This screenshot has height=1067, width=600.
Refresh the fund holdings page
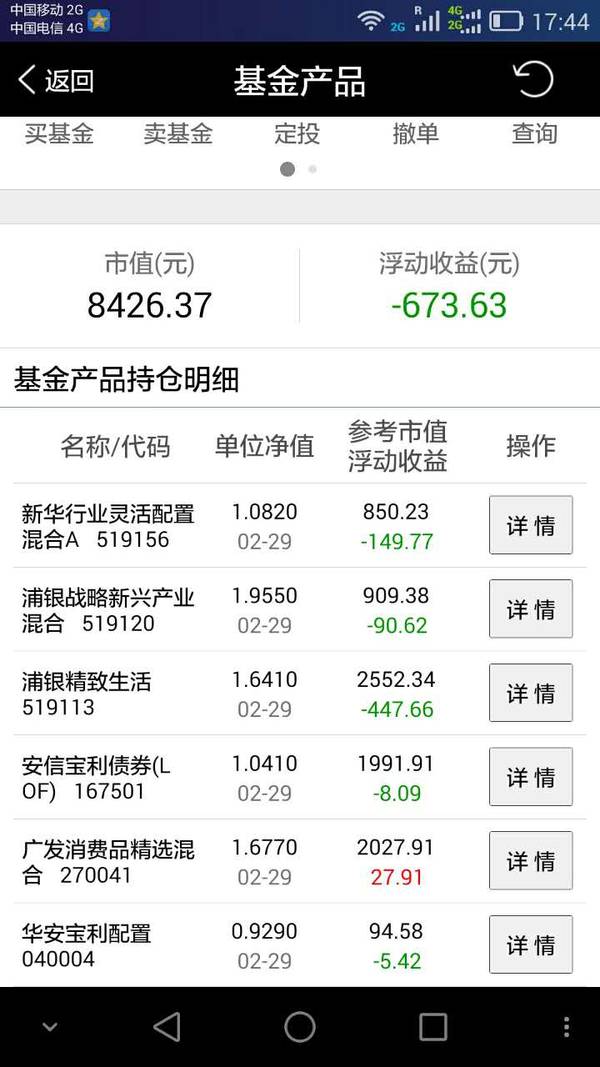(533, 80)
